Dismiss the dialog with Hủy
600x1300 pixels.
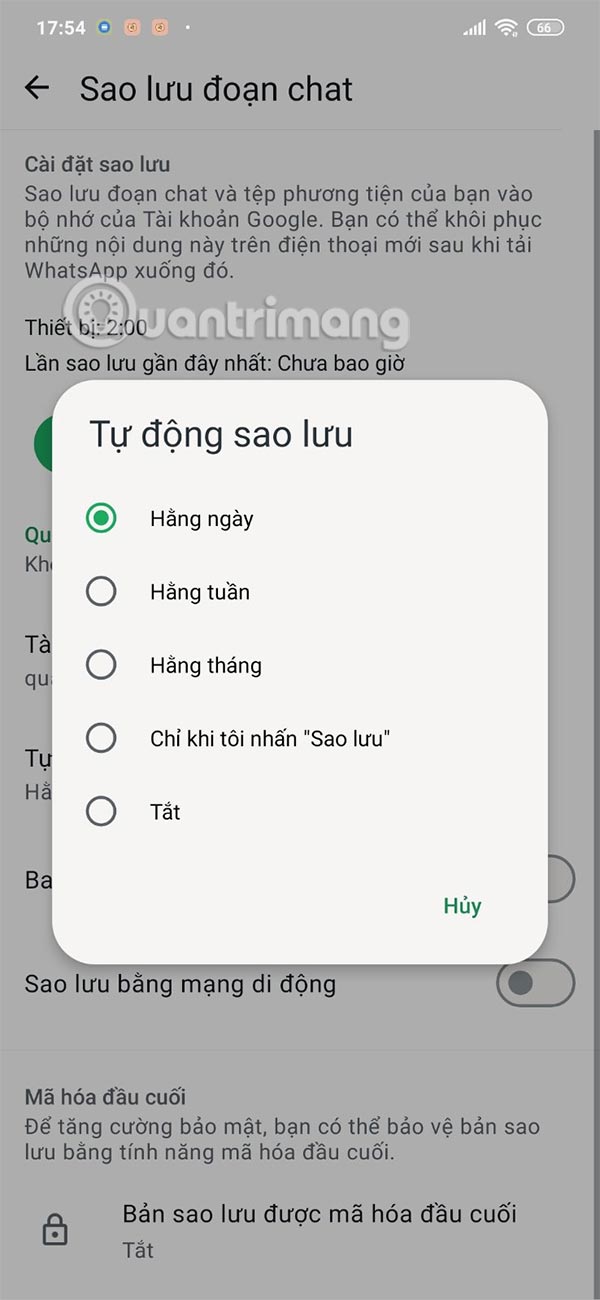(462, 906)
